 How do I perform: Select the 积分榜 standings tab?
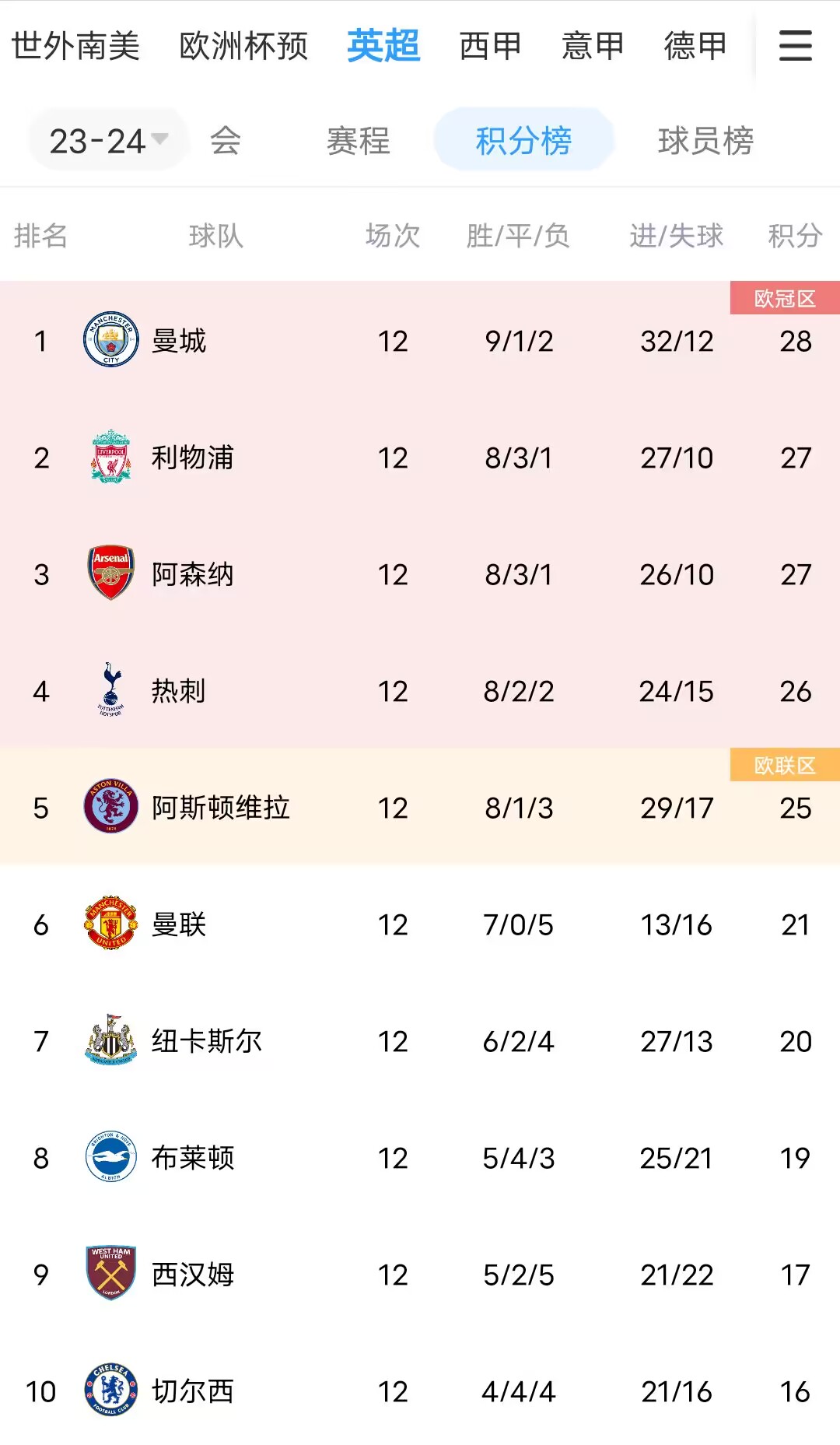click(x=523, y=140)
